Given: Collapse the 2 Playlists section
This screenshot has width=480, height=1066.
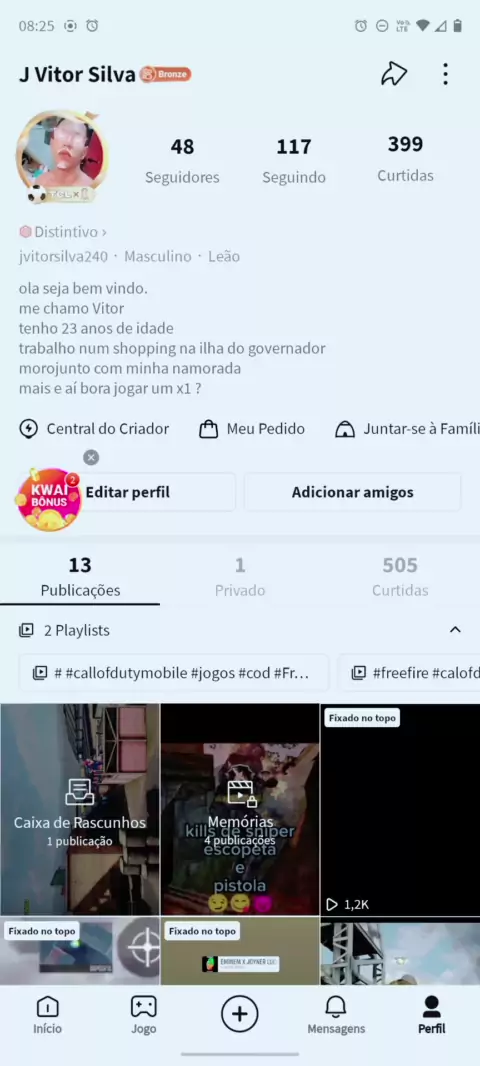Looking at the screenshot, I should coord(455,630).
